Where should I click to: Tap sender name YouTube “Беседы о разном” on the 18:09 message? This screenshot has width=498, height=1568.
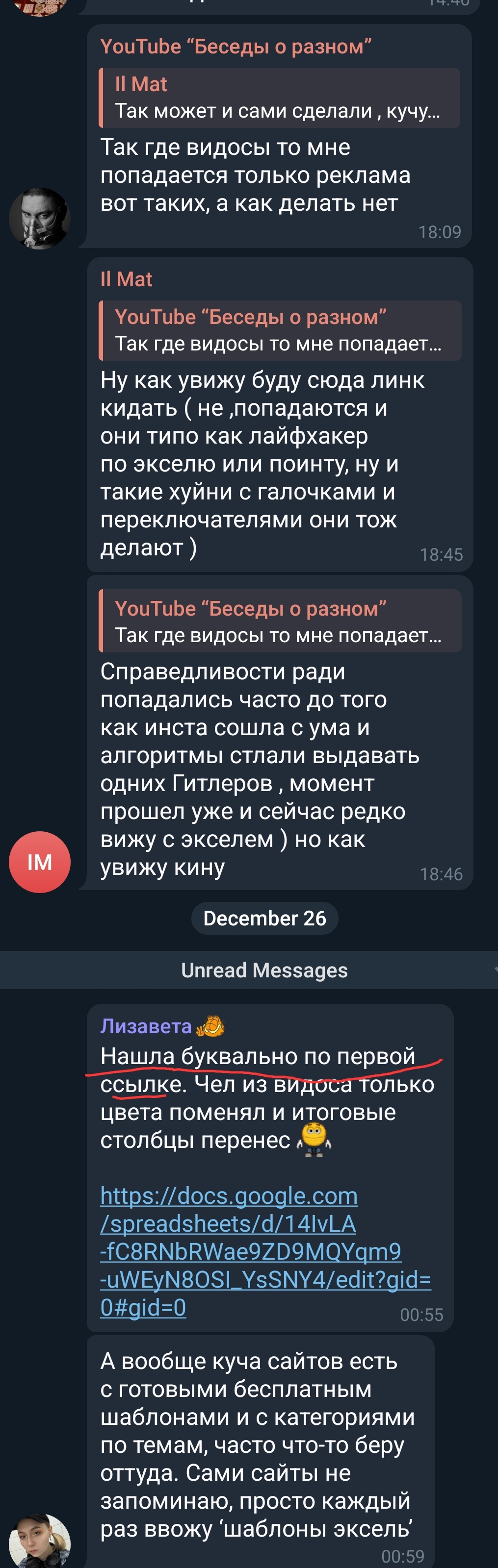[x=236, y=46]
